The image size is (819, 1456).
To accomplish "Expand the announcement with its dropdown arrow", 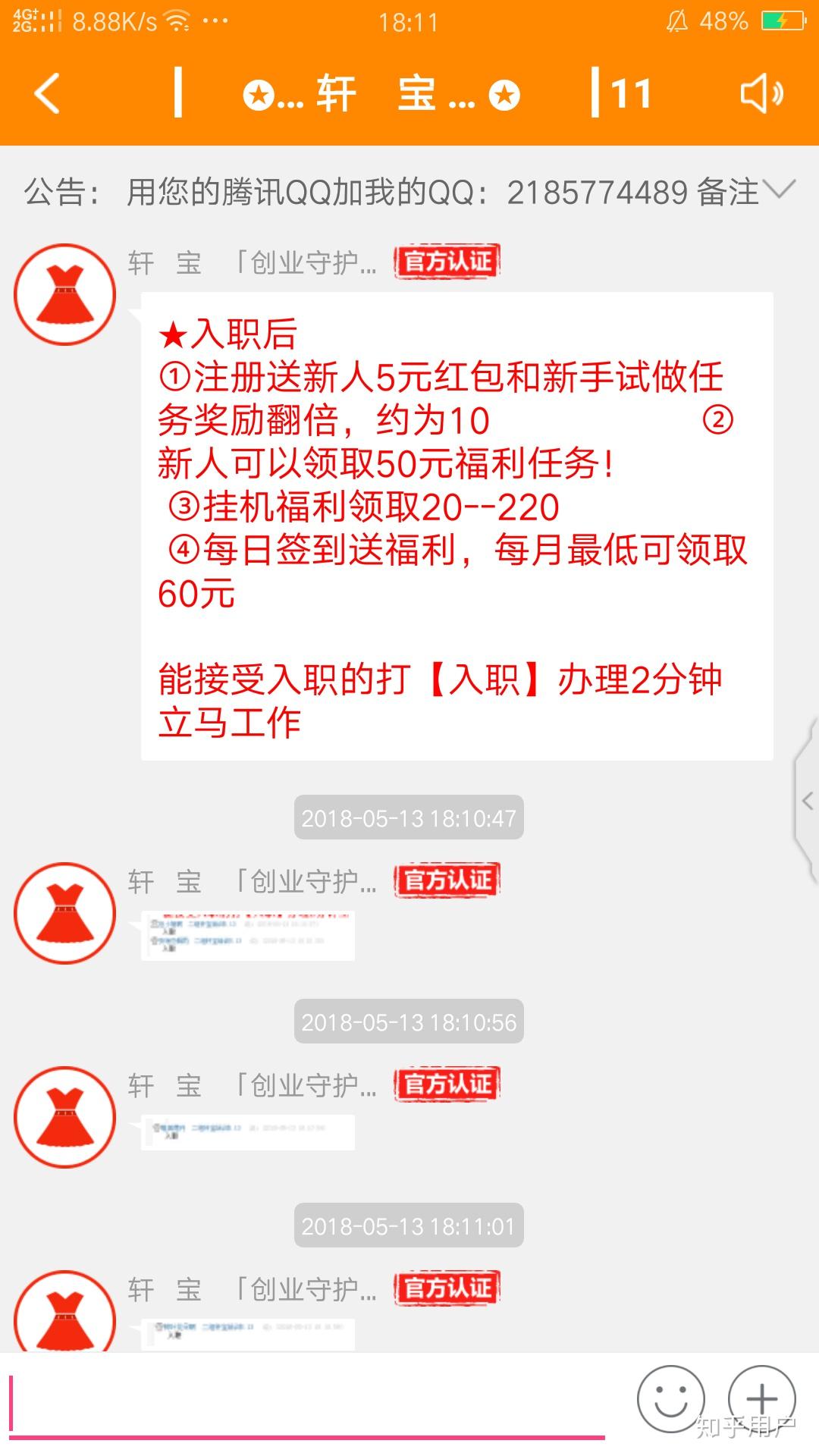I will click(x=781, y=192).
